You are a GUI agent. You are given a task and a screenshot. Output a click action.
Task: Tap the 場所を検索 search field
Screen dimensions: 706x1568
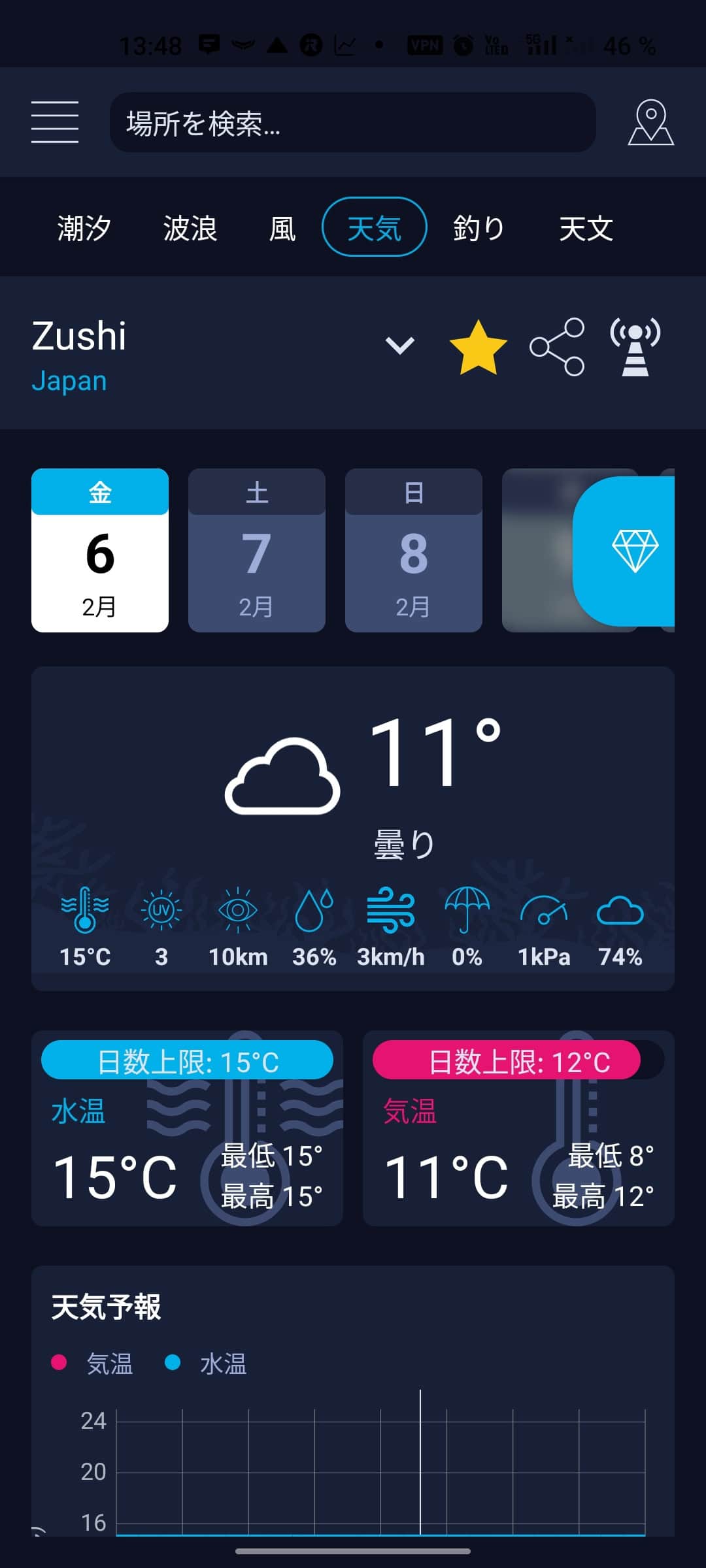point(353,122)
